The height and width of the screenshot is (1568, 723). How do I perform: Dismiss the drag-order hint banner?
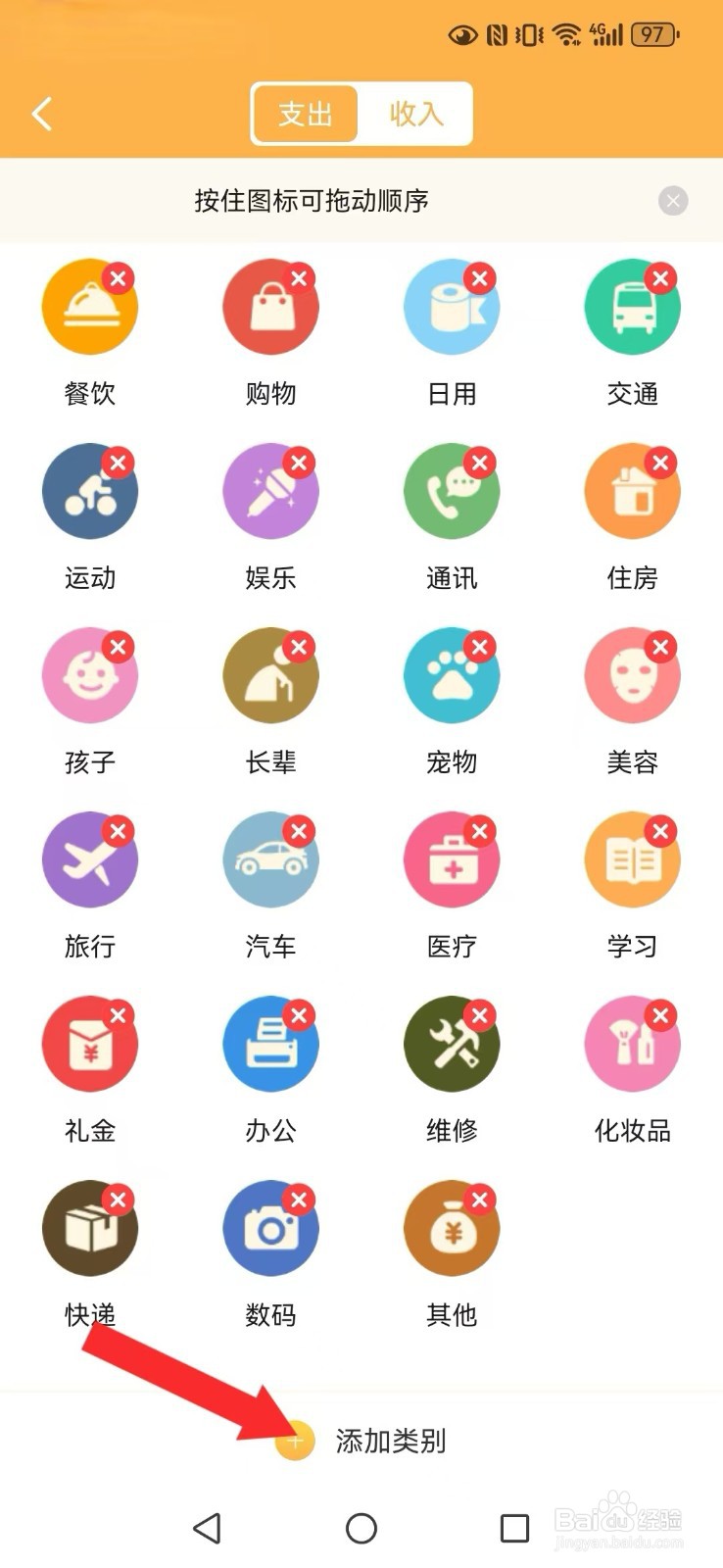[673, 201]
